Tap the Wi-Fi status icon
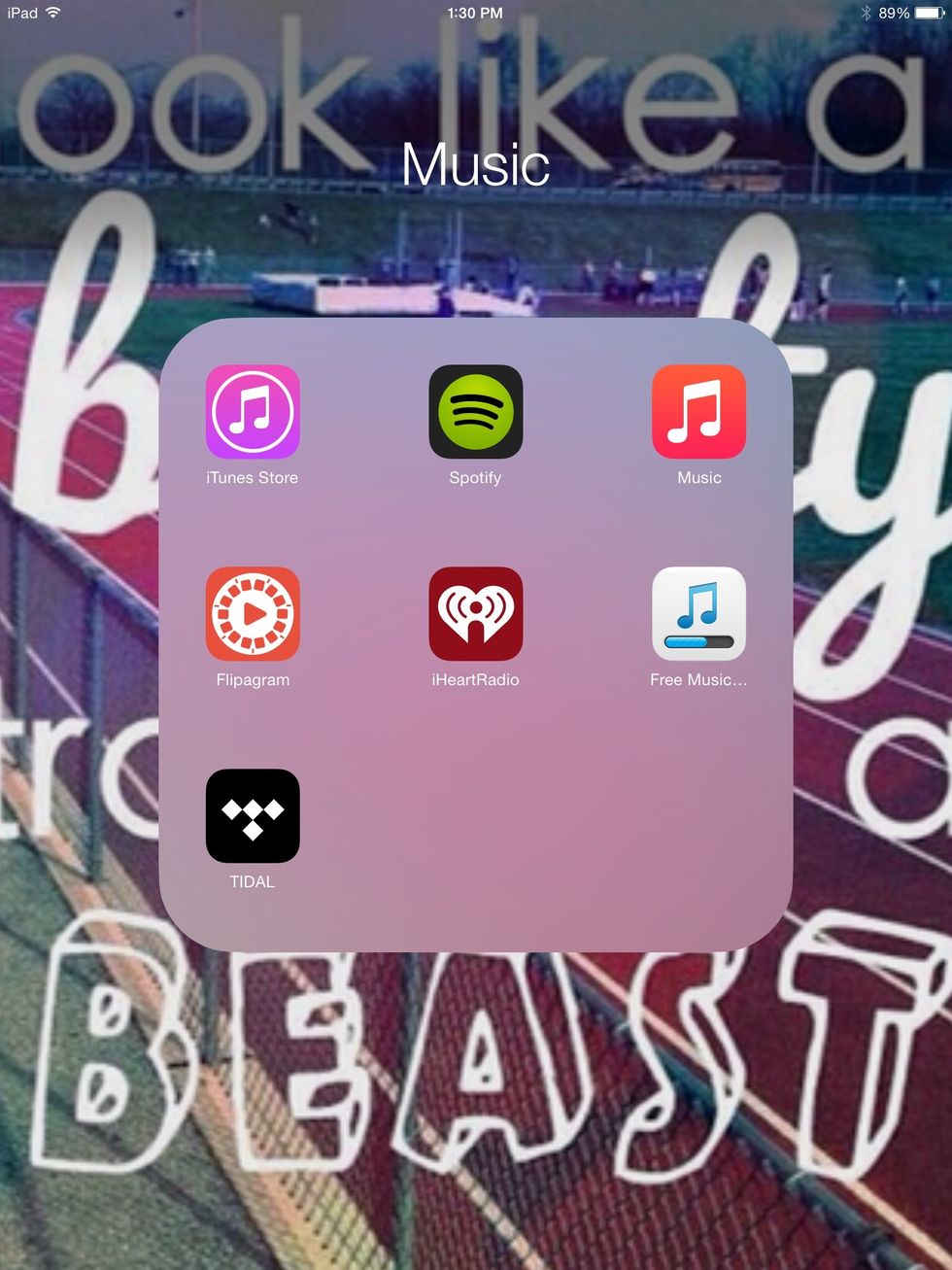This screenshot has width=952, height=1270. (51, 13)
